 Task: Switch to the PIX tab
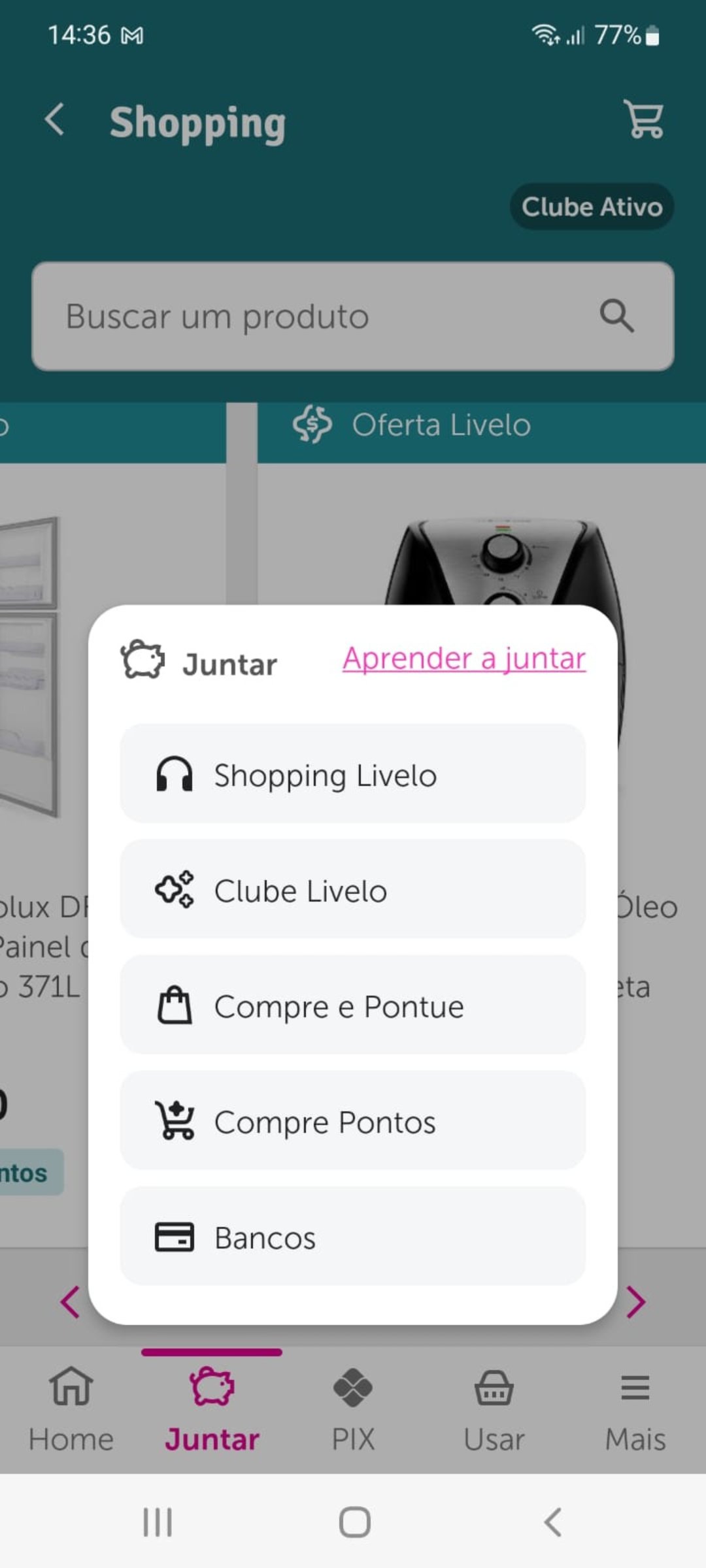point(353,1411)
